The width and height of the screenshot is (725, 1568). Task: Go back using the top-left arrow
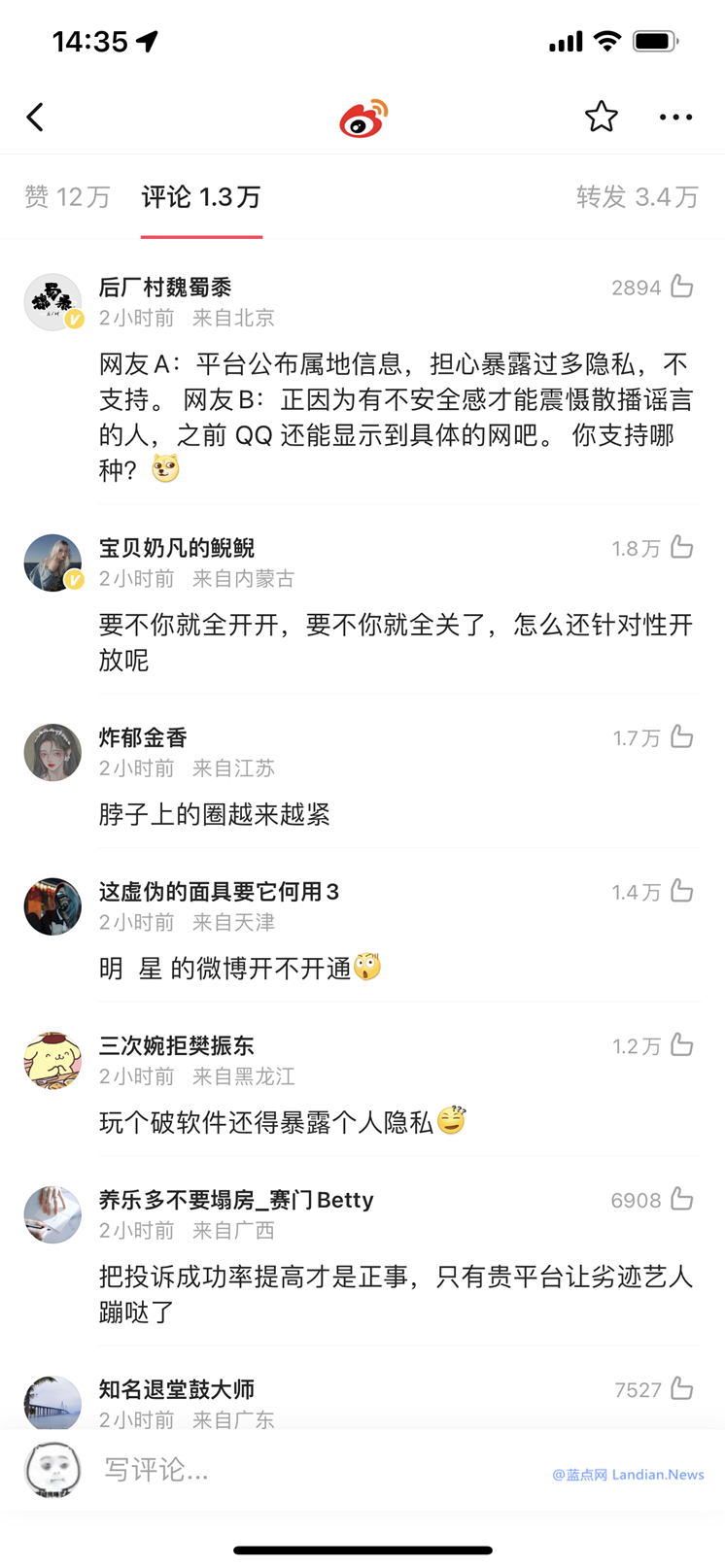(36, 118)
